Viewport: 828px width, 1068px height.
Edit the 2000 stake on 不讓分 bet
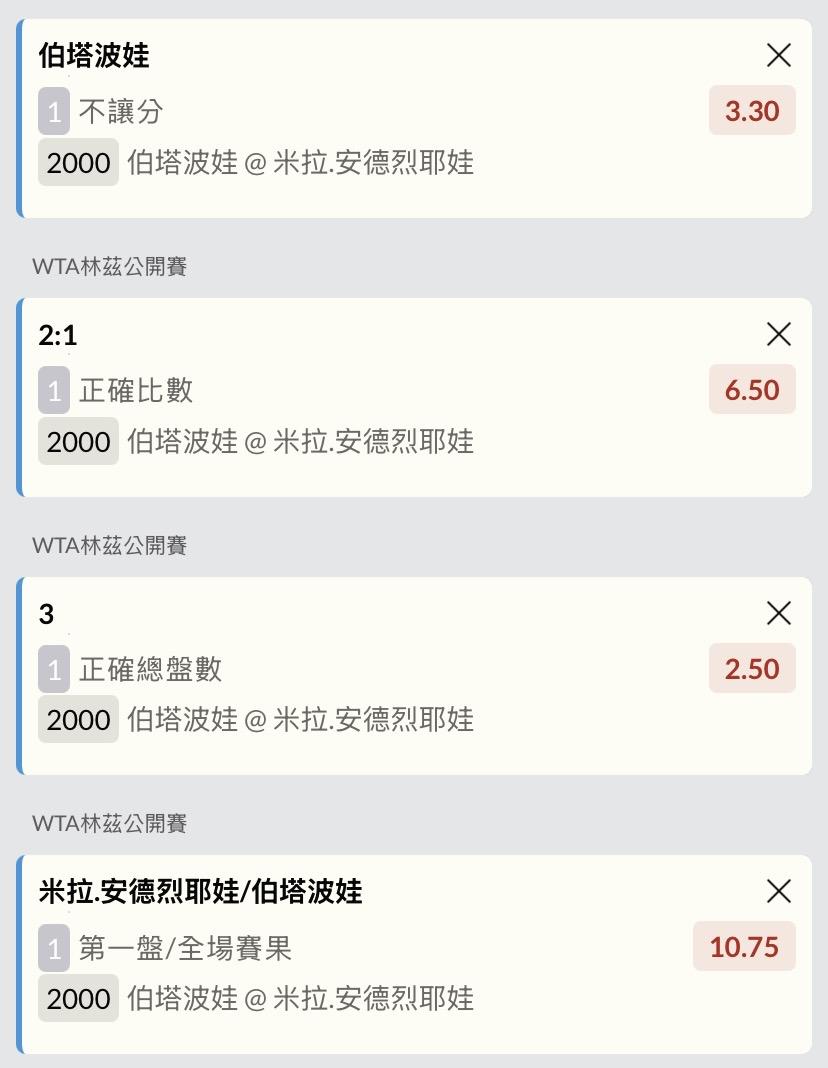click(78, 163)
